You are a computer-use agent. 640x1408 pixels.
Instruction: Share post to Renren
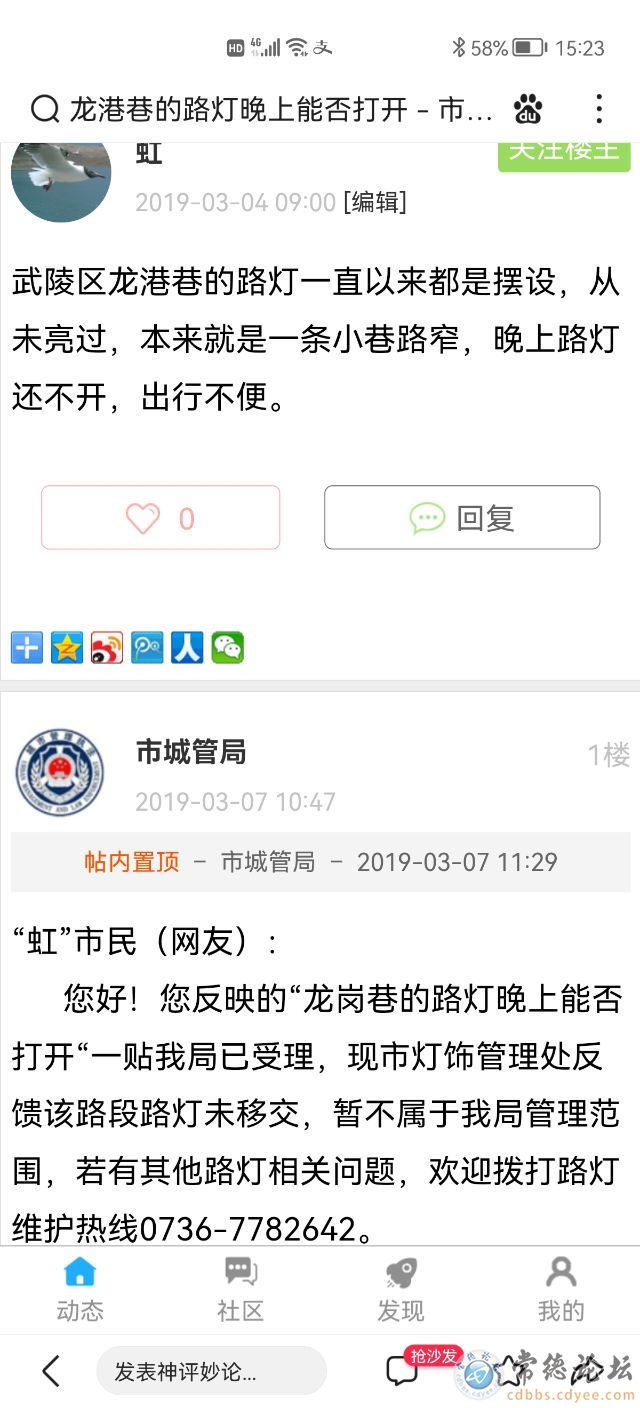point(187,648)
